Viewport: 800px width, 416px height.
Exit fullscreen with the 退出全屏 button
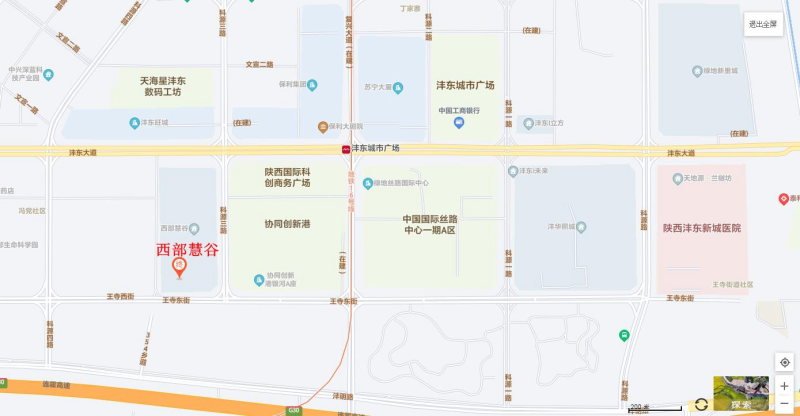[763, 26]
